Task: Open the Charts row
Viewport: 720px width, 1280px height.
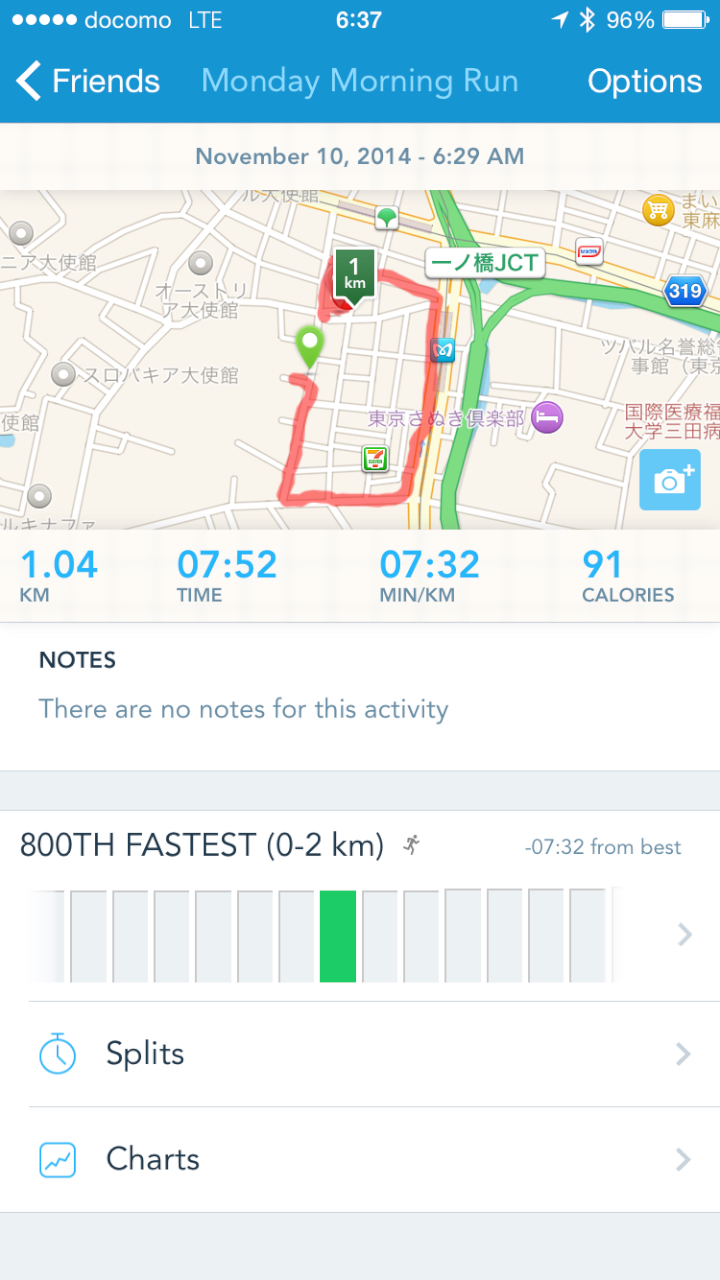Action: [360, 1159]
